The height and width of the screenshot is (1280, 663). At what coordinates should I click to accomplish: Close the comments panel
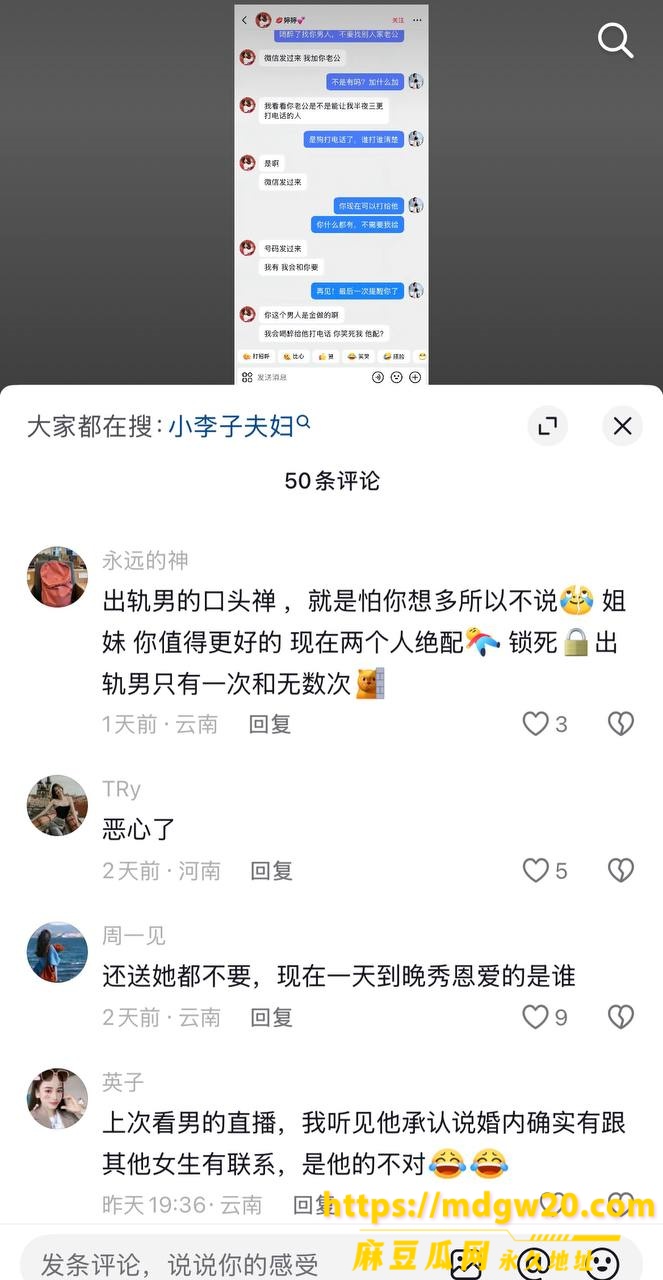(622, 427)
